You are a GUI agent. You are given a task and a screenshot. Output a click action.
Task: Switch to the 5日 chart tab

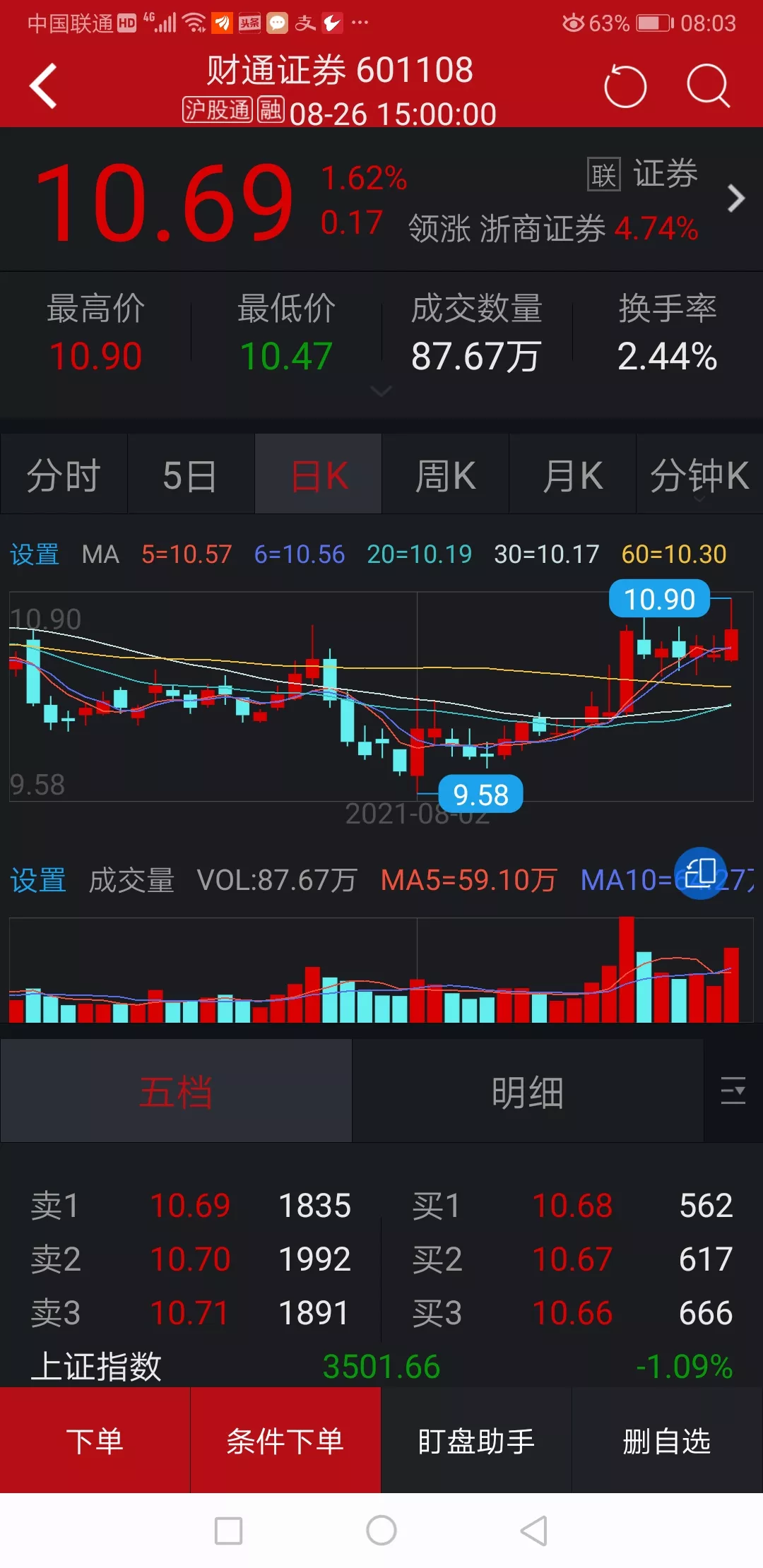point(190,475)
